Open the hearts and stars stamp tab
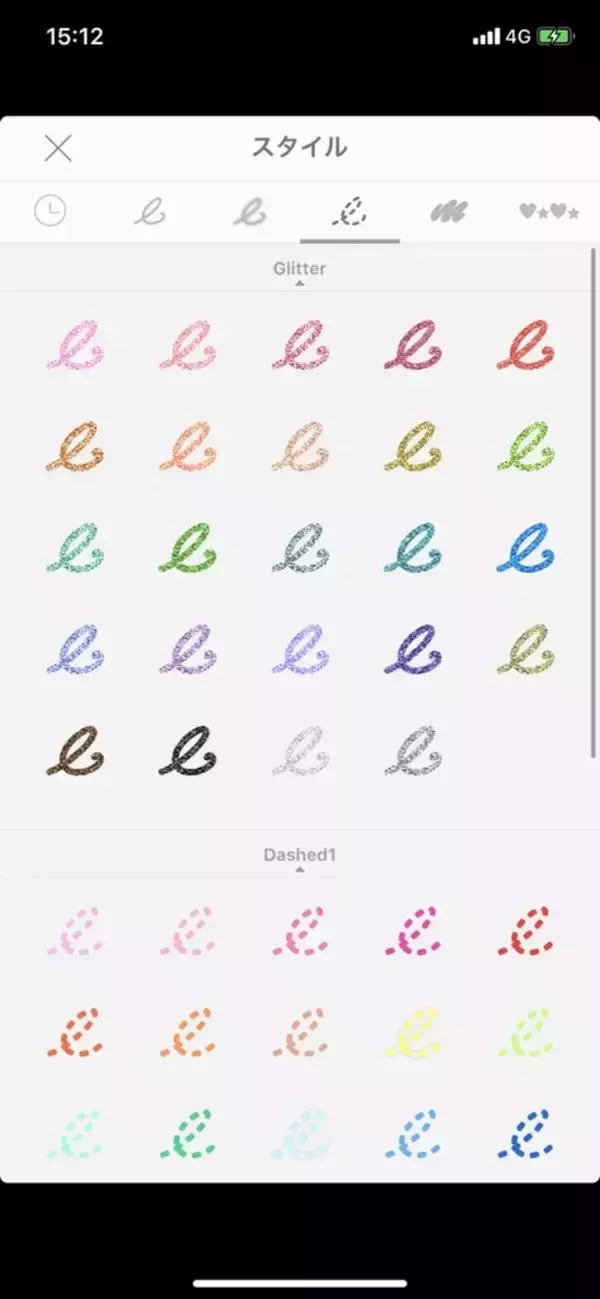 coord(548,211)
